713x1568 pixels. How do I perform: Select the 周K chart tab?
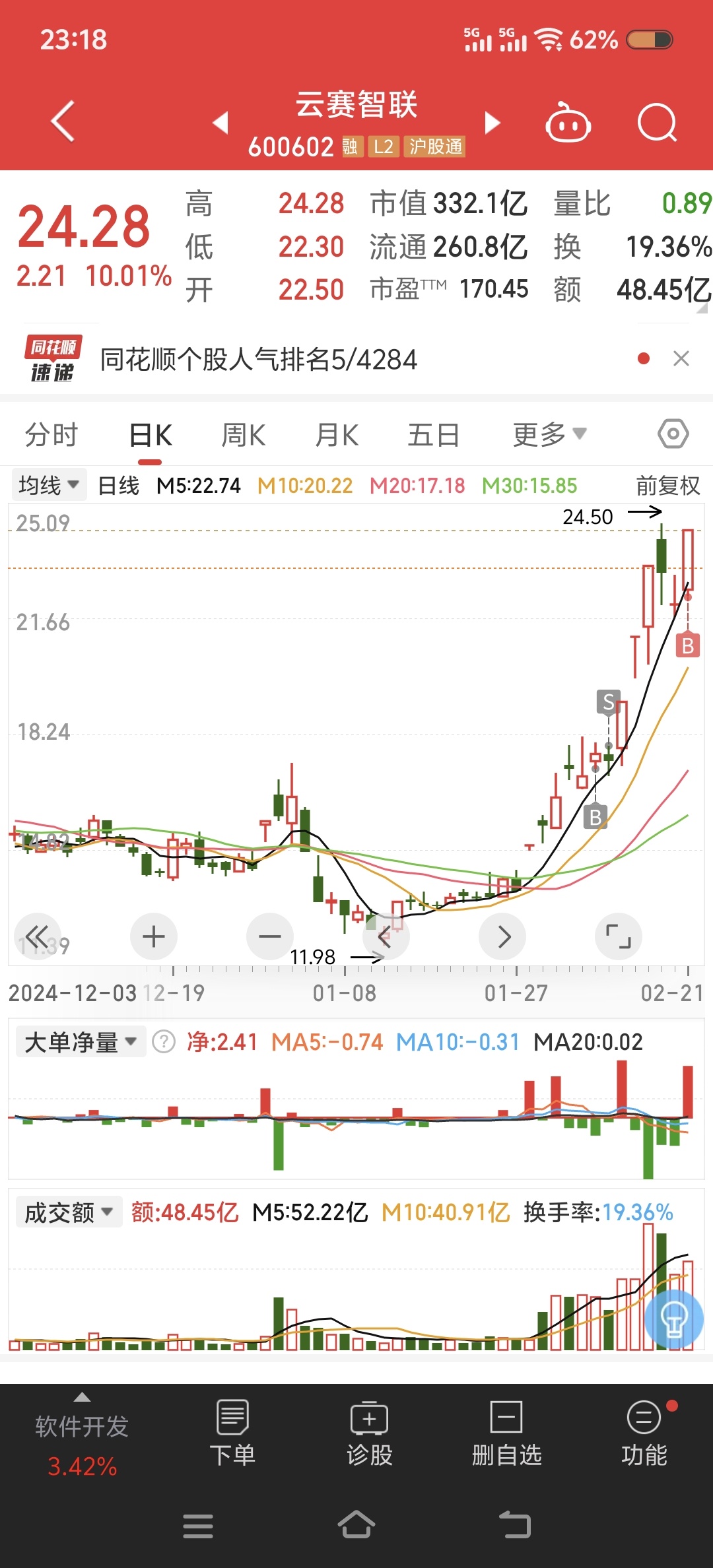click(x=244, y=435)
